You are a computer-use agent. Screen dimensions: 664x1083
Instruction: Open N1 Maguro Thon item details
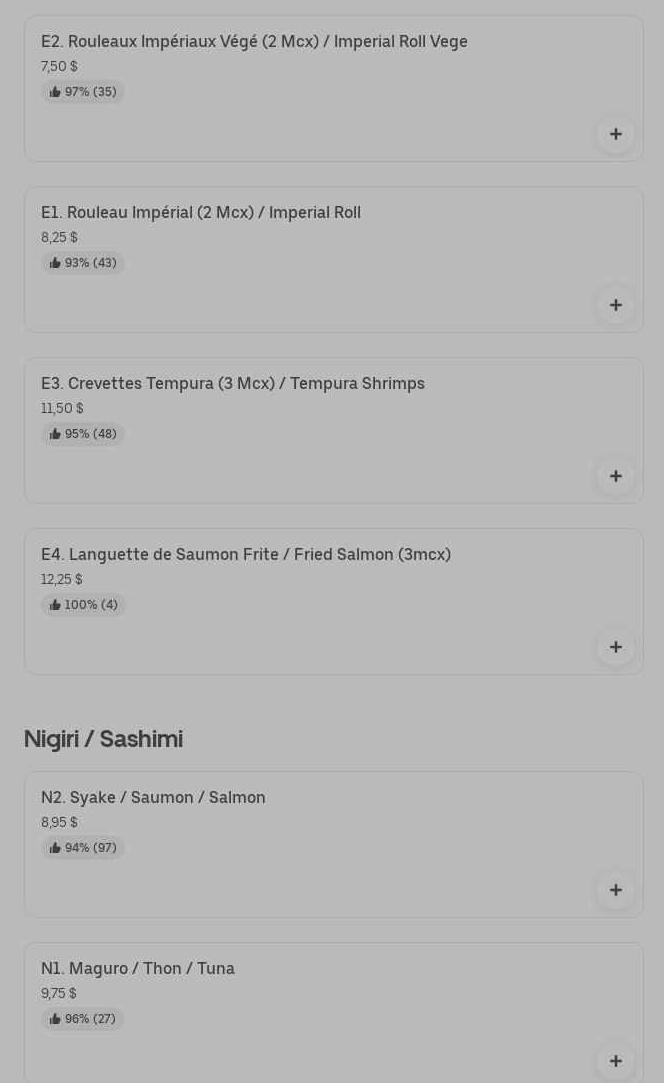coord(334,1013)
